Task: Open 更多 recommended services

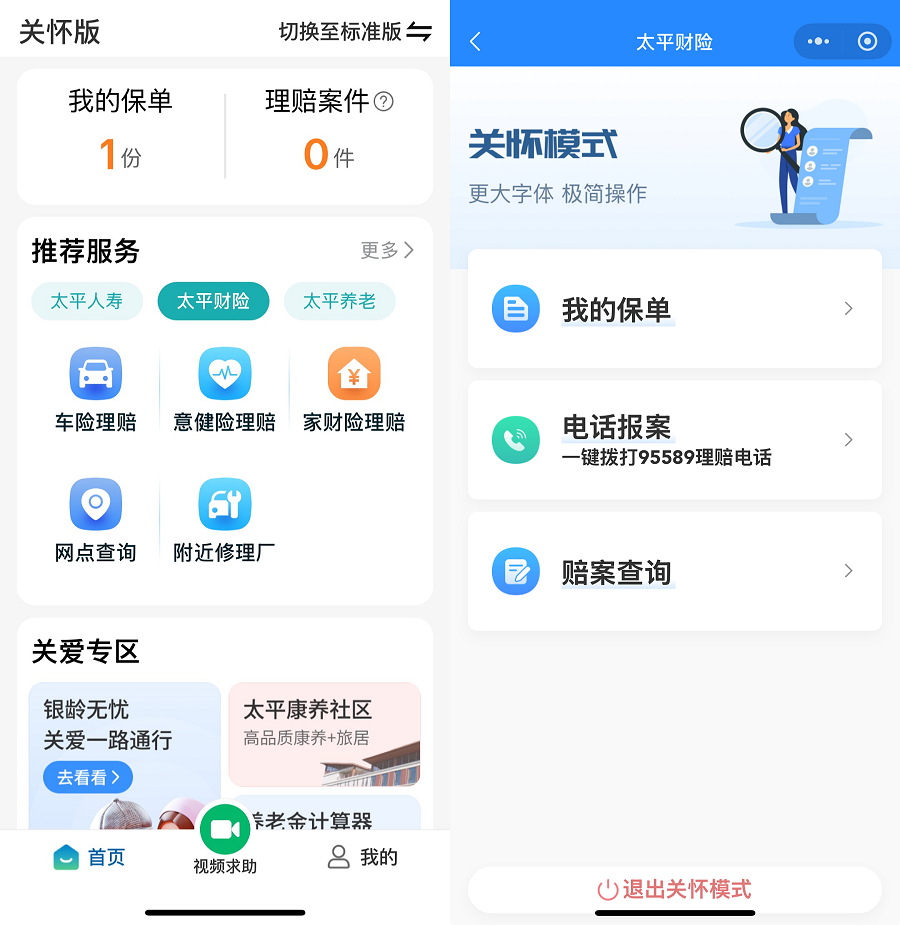Action: [x=387, y=251]
